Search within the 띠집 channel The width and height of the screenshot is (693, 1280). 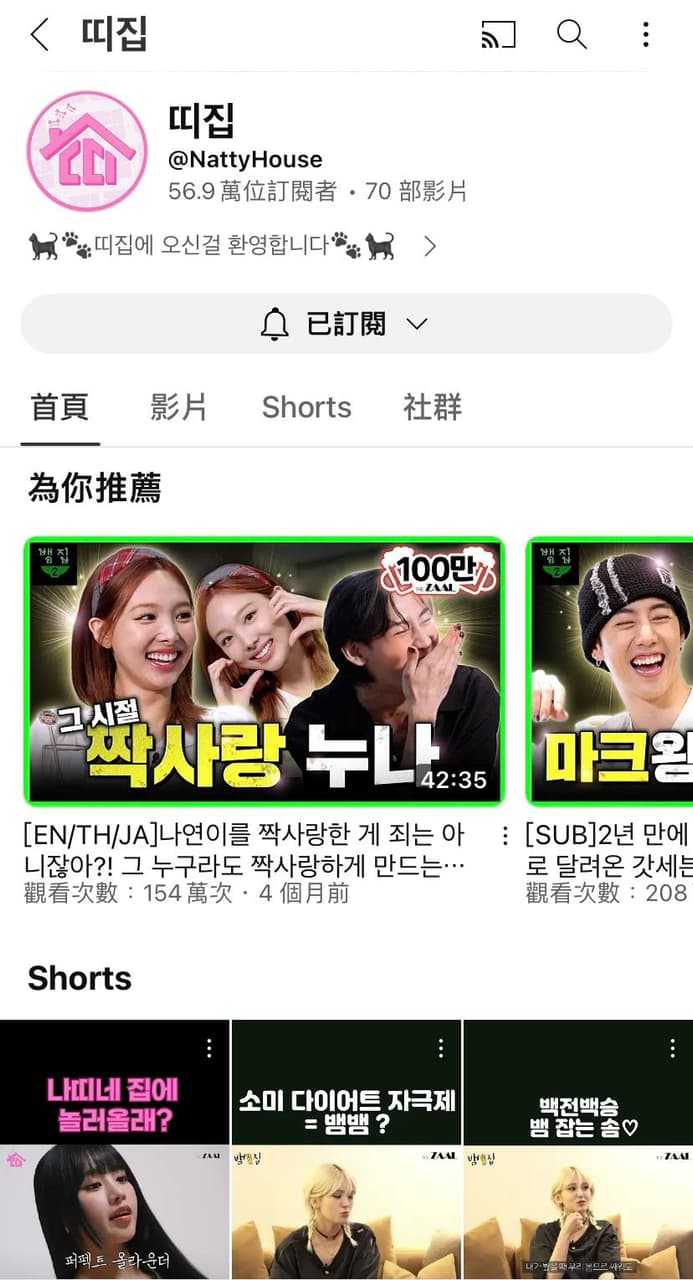pos(572,35)
